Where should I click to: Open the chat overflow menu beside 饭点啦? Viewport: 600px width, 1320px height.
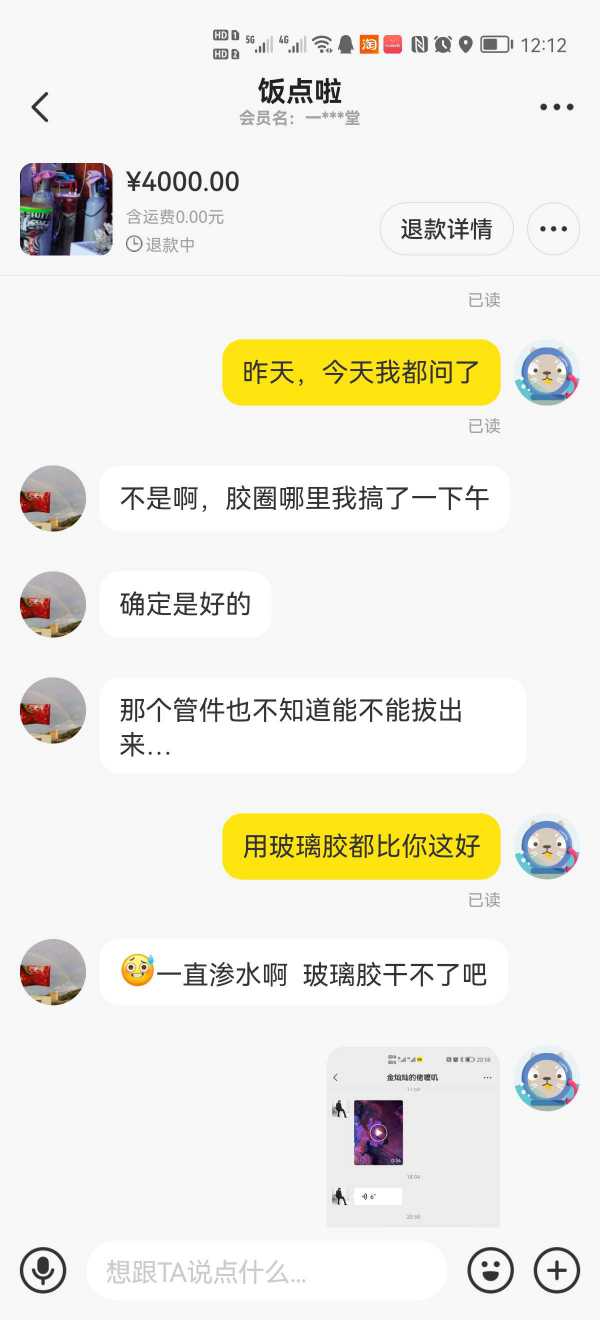pos(556,107)
